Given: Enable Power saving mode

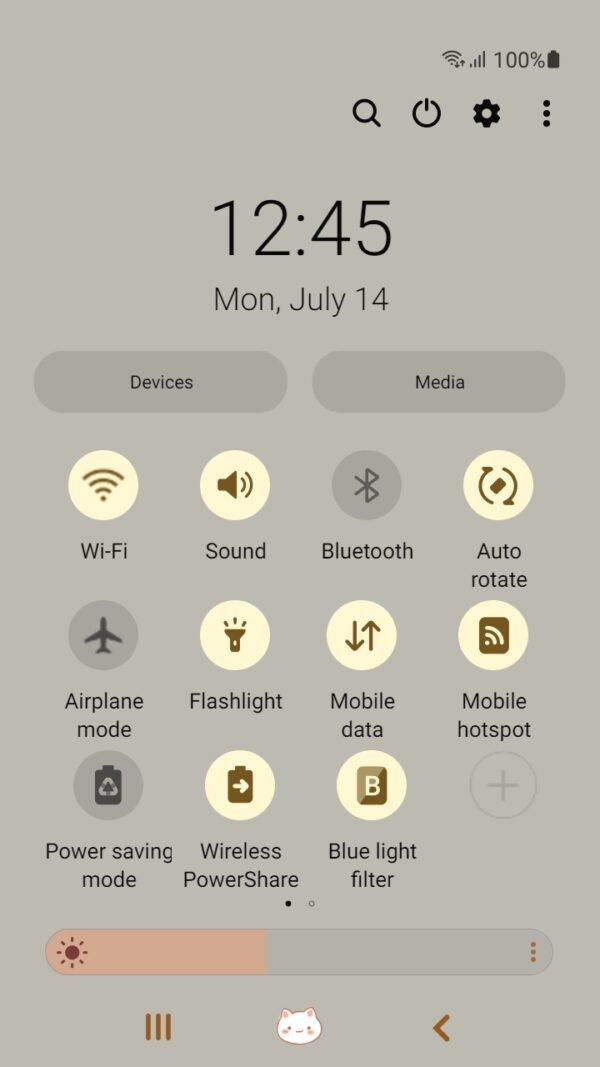Looking at the screenshot, I should pyautogui.click(x=108, y=786).
